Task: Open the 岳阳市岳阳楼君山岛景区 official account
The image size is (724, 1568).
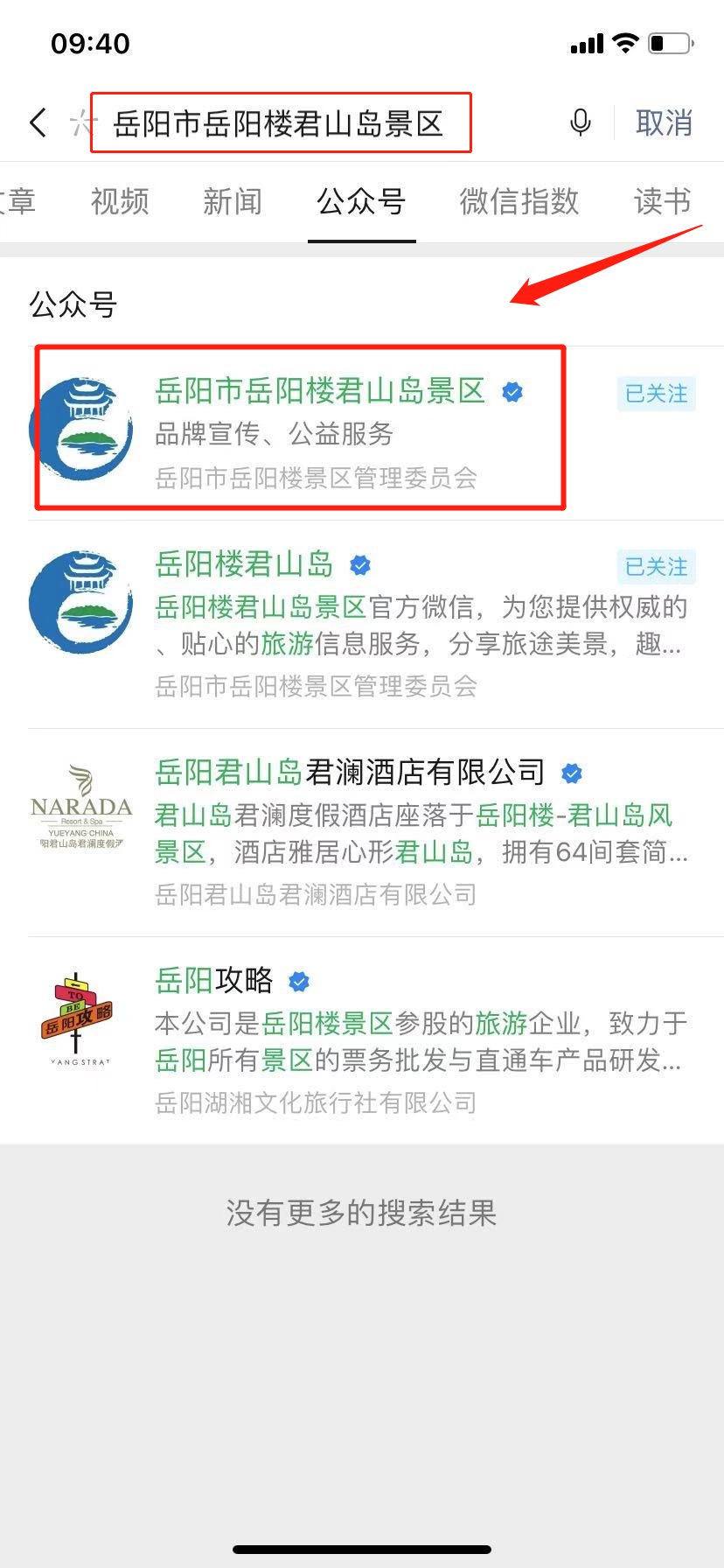Action: click(320, 391)
